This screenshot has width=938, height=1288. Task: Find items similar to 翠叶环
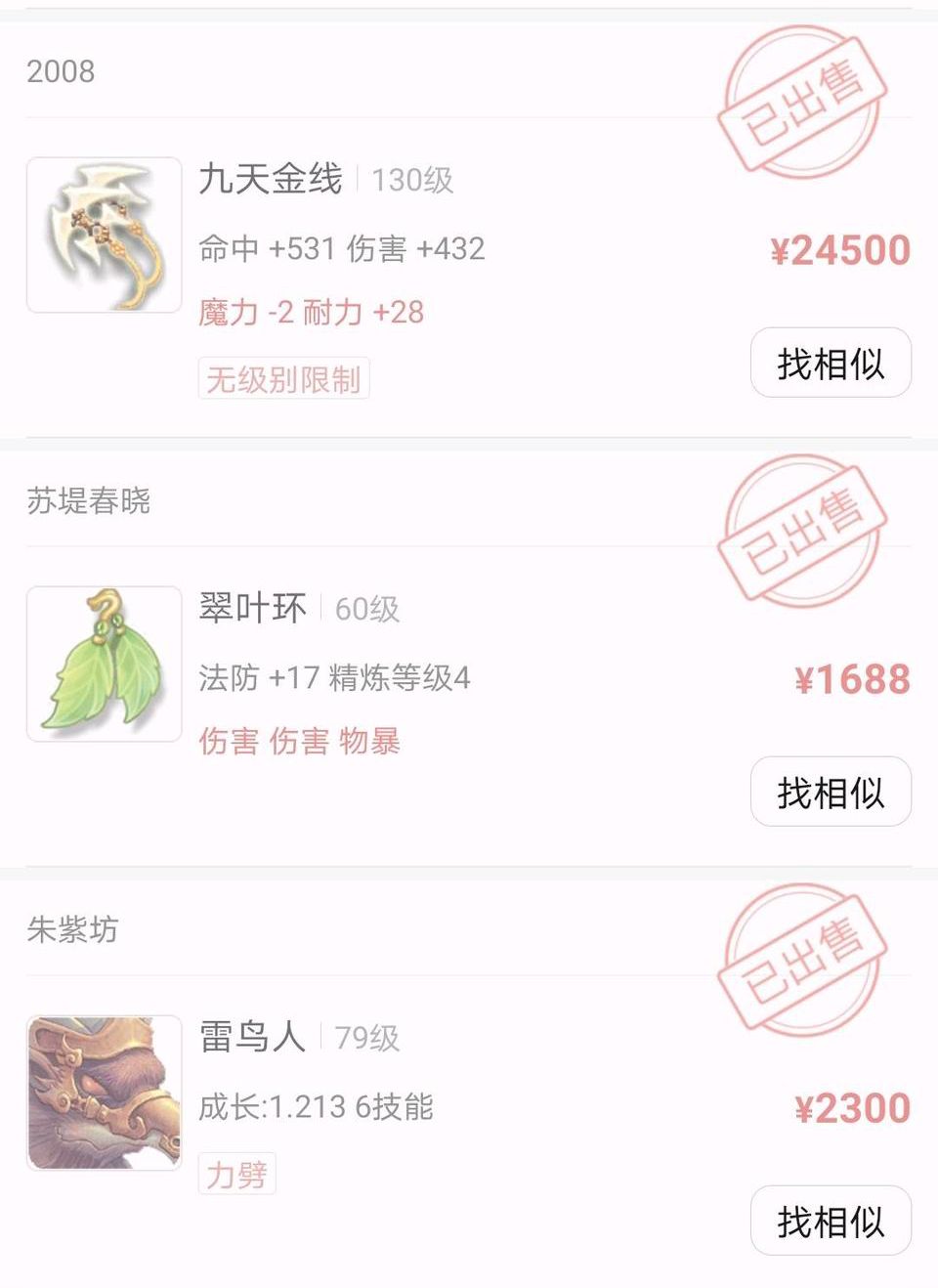[x=831, y=792]
